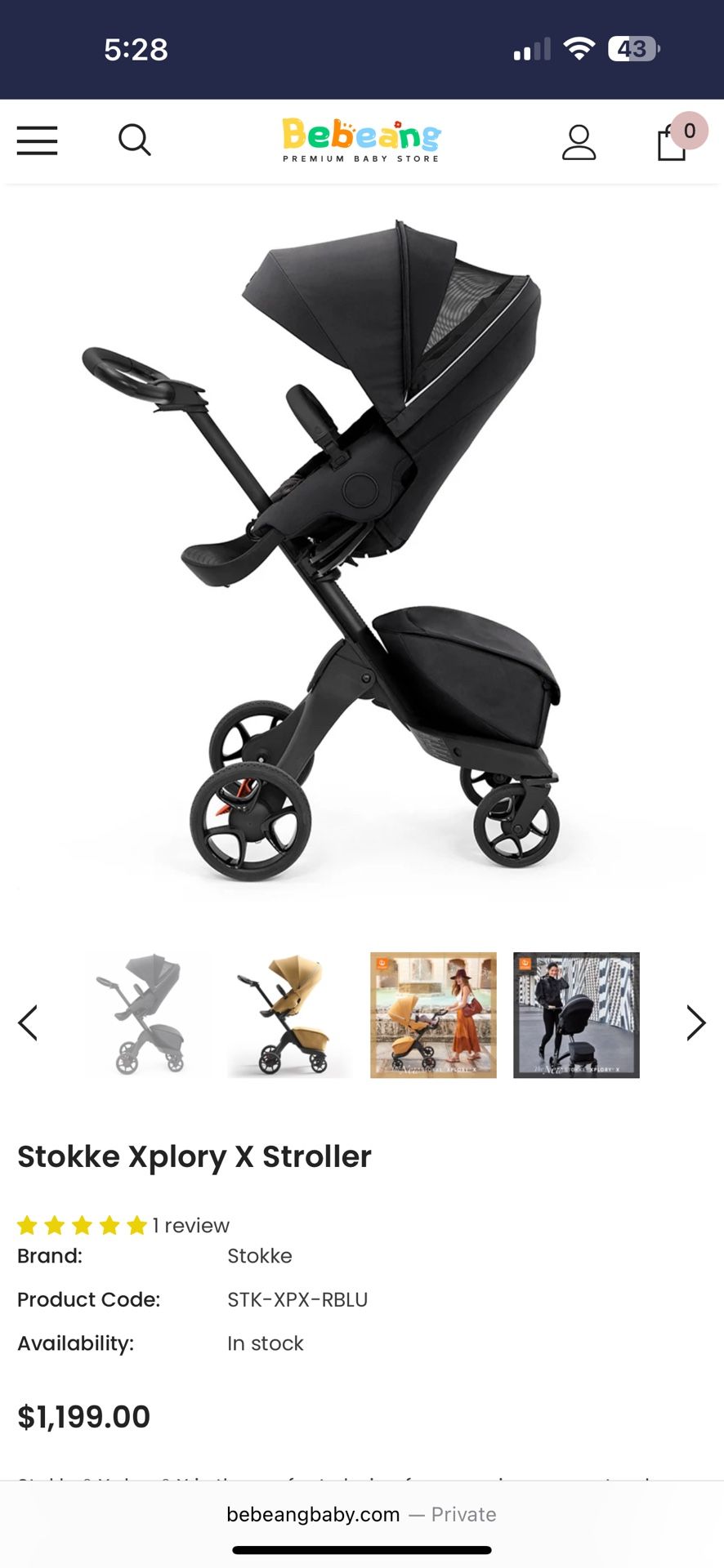Tap the bebeangbaby.com address bar
Image resolution: width=724 pixels, height=1568 pixels.
click(361, 1514)
